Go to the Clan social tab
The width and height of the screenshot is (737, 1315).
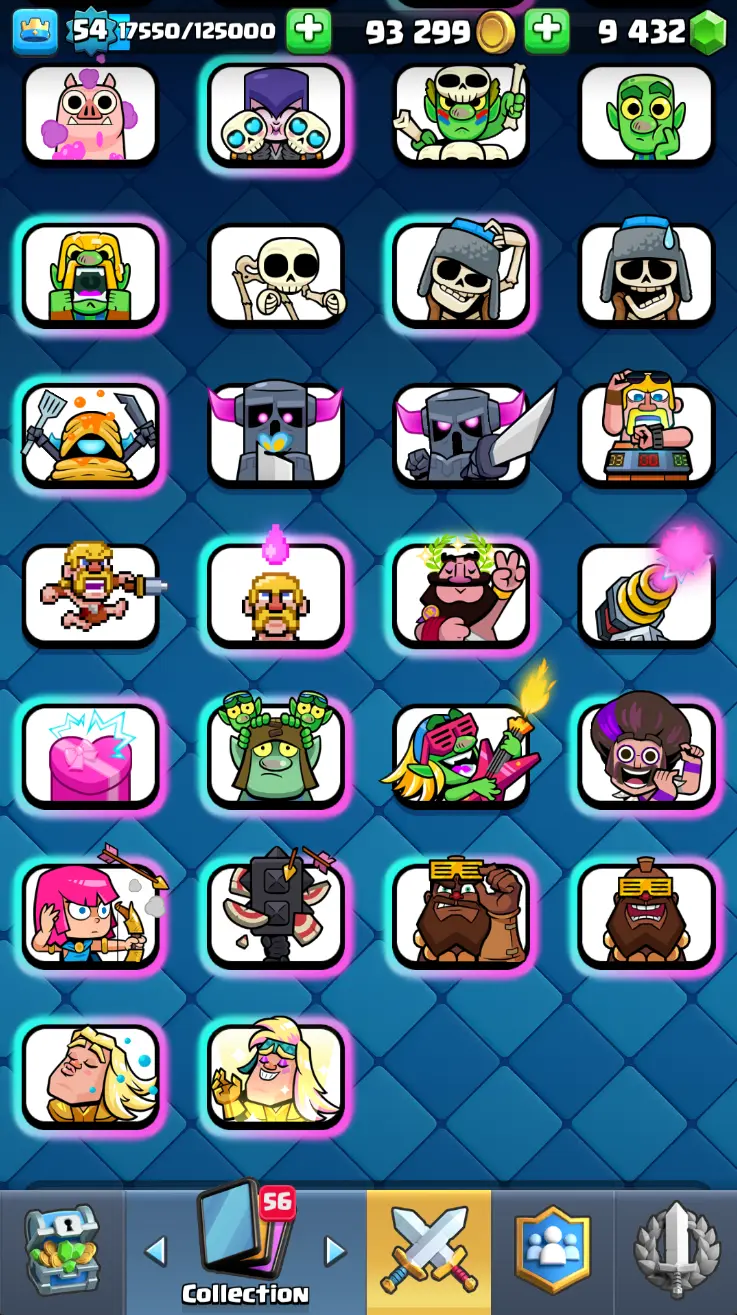552,1252
